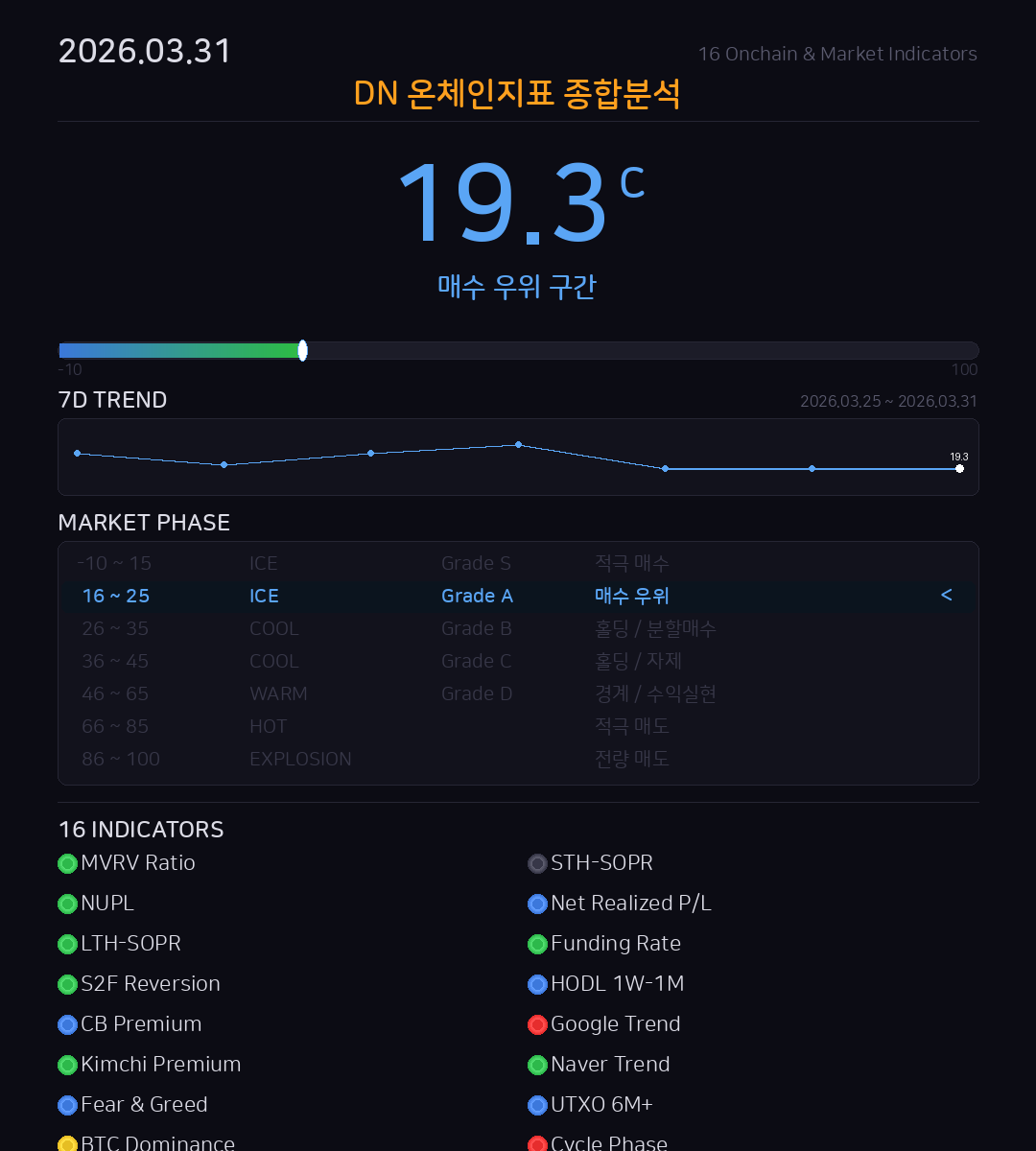Viewport: 1036px width, 1151px height.
Task: Click the green MVRV Ratio status icon
Action: [67, 863]
